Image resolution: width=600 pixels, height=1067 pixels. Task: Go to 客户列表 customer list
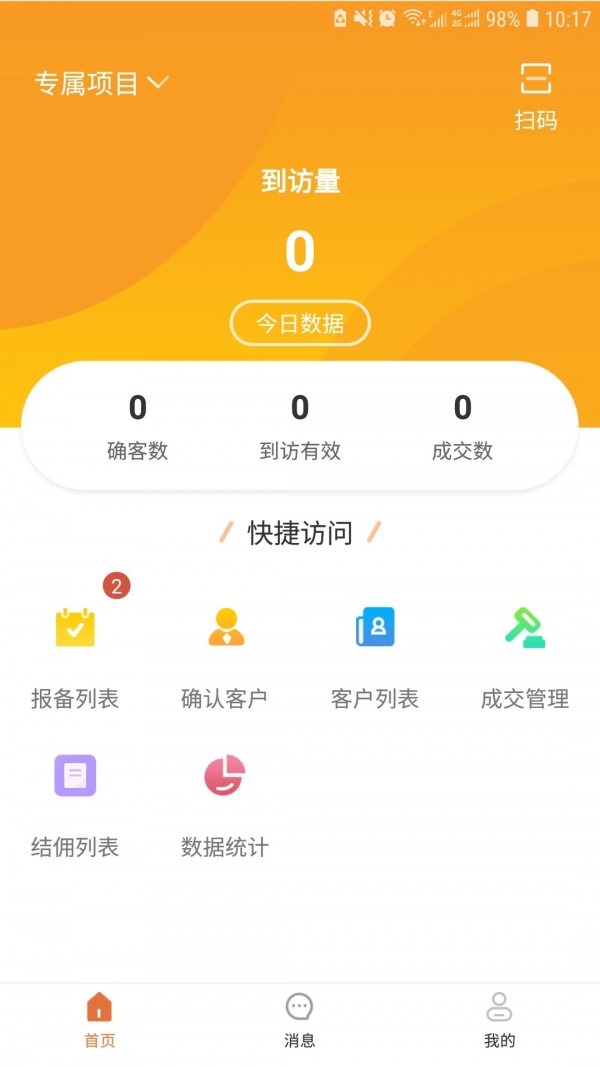[375, 650]
